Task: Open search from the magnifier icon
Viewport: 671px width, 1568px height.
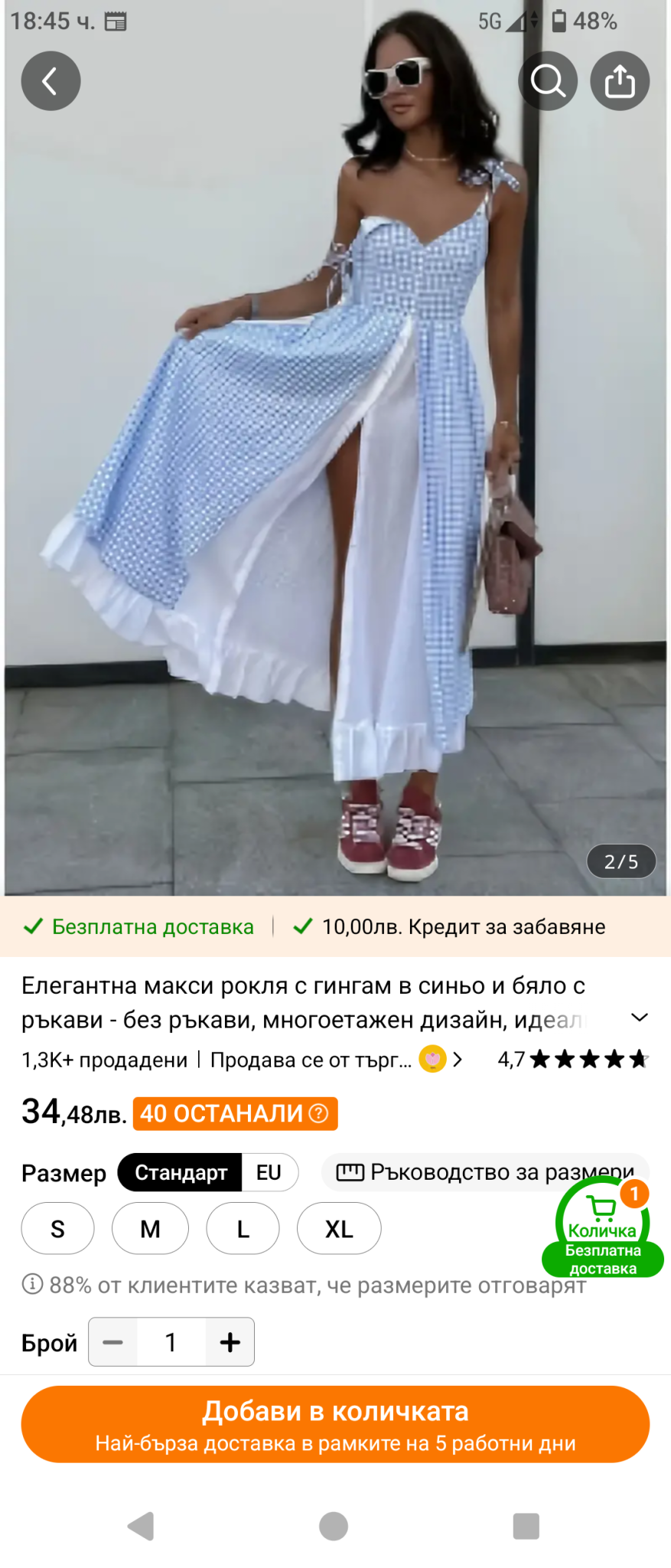Action: click(x=548, y=81)
